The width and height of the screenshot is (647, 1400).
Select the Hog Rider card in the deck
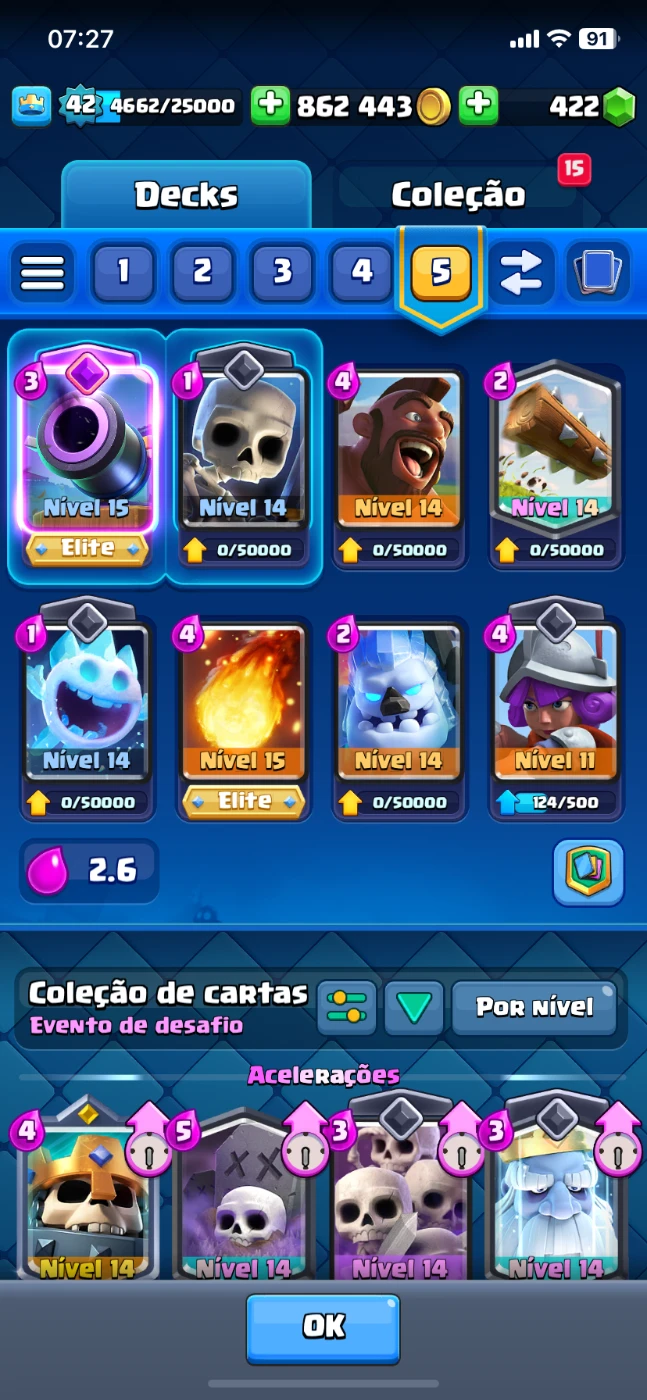(399, 450)
